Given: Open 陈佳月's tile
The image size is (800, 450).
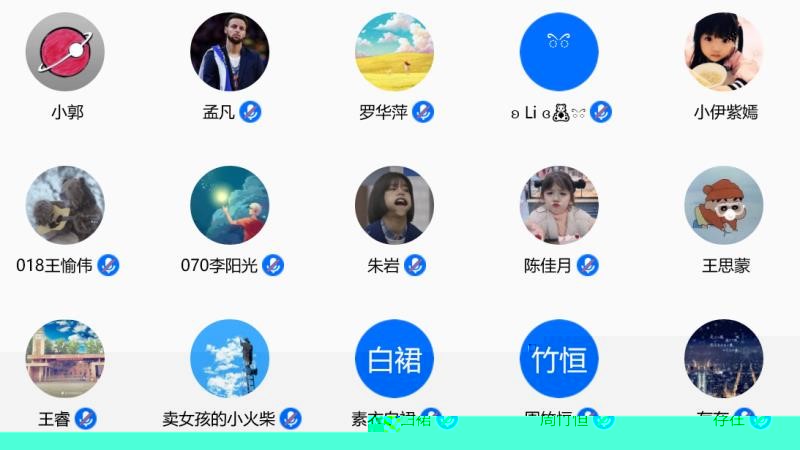Looking at the screenshot, I should [559, 205].
